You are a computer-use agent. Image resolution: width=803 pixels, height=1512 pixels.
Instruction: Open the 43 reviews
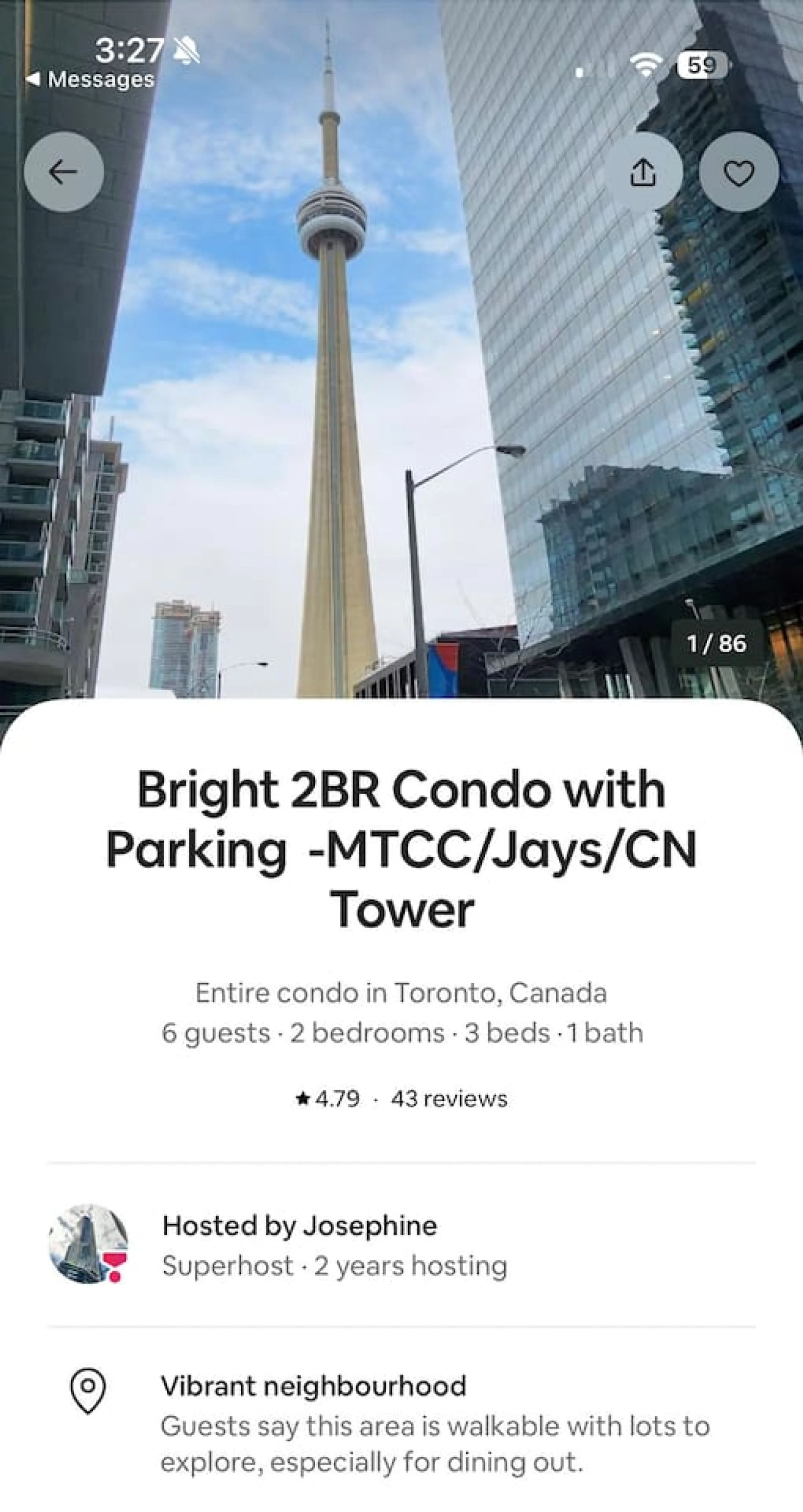coord(449,1099)
